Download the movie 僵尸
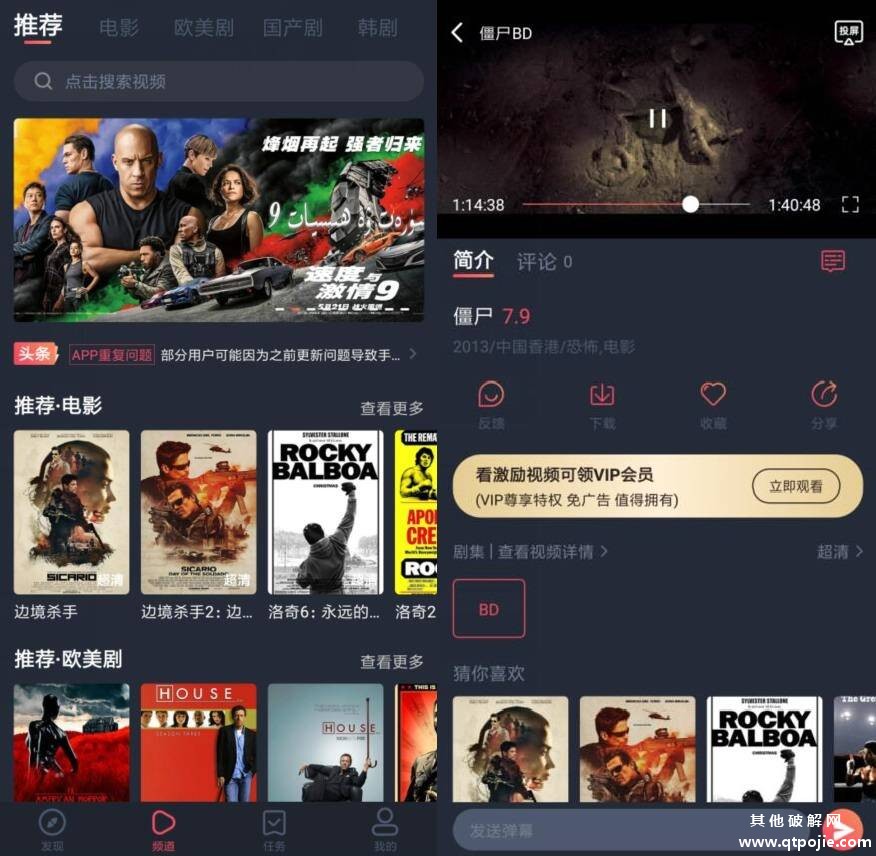The height and width of the screenshot is (856, 876). click(x=602, y=403)
